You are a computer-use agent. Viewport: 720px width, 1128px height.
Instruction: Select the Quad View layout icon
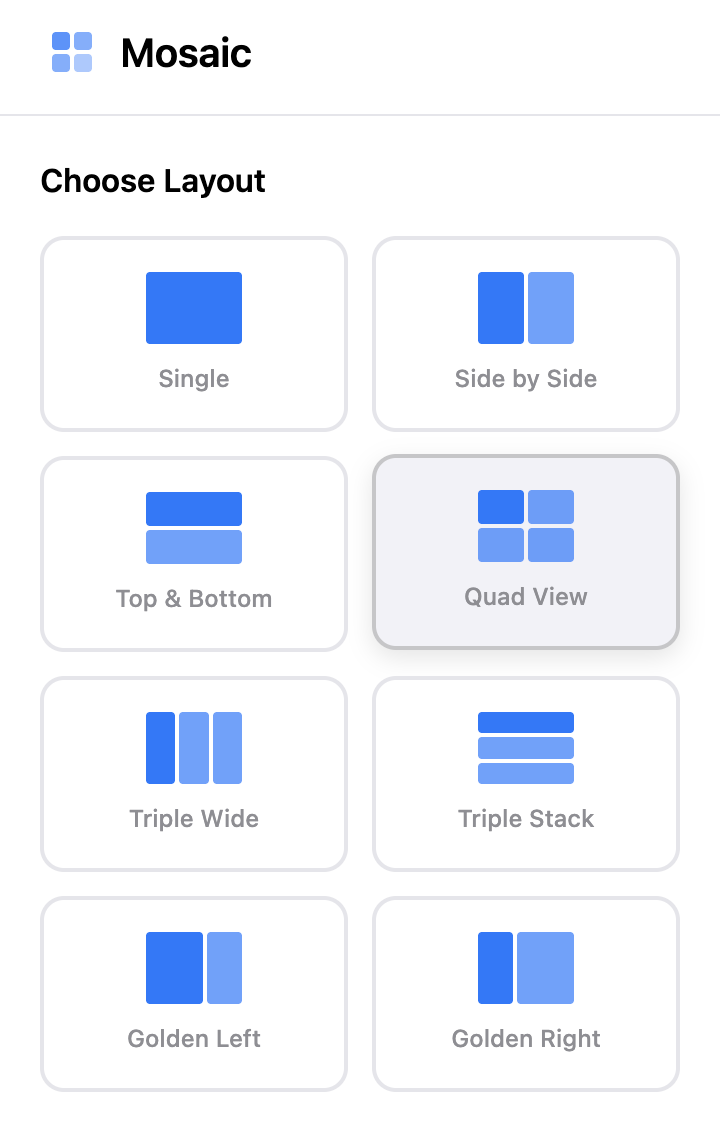tap(526, 525)
